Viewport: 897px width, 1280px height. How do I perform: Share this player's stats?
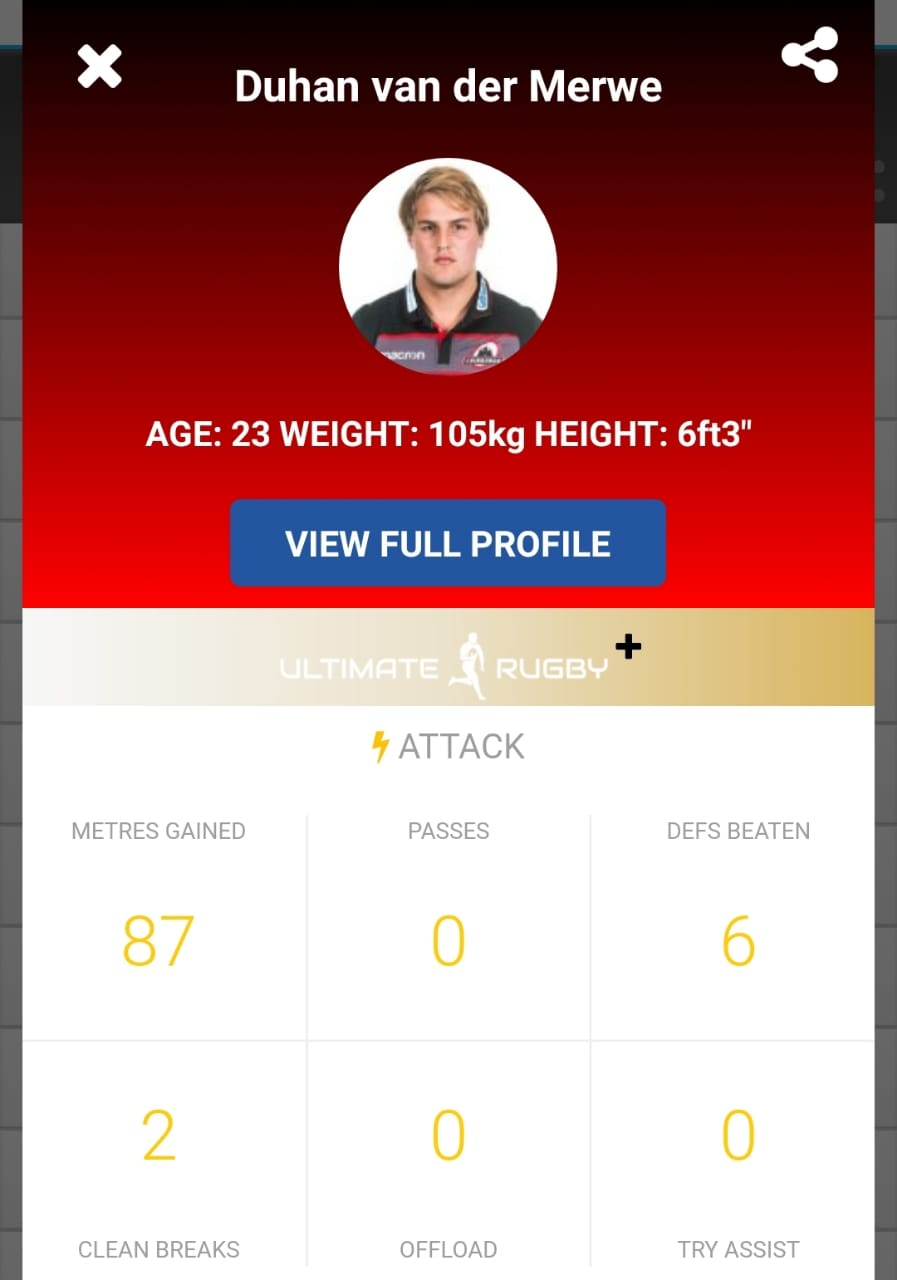tap(809, 56)
